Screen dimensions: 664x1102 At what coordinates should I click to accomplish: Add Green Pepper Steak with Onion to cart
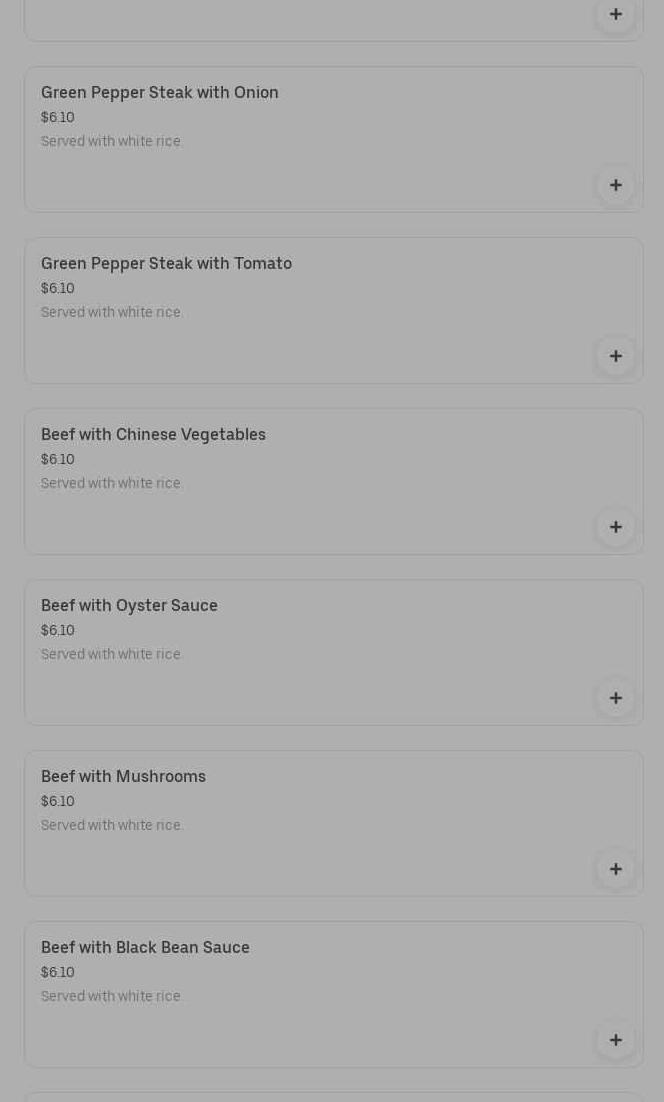(x=615, y=185)
